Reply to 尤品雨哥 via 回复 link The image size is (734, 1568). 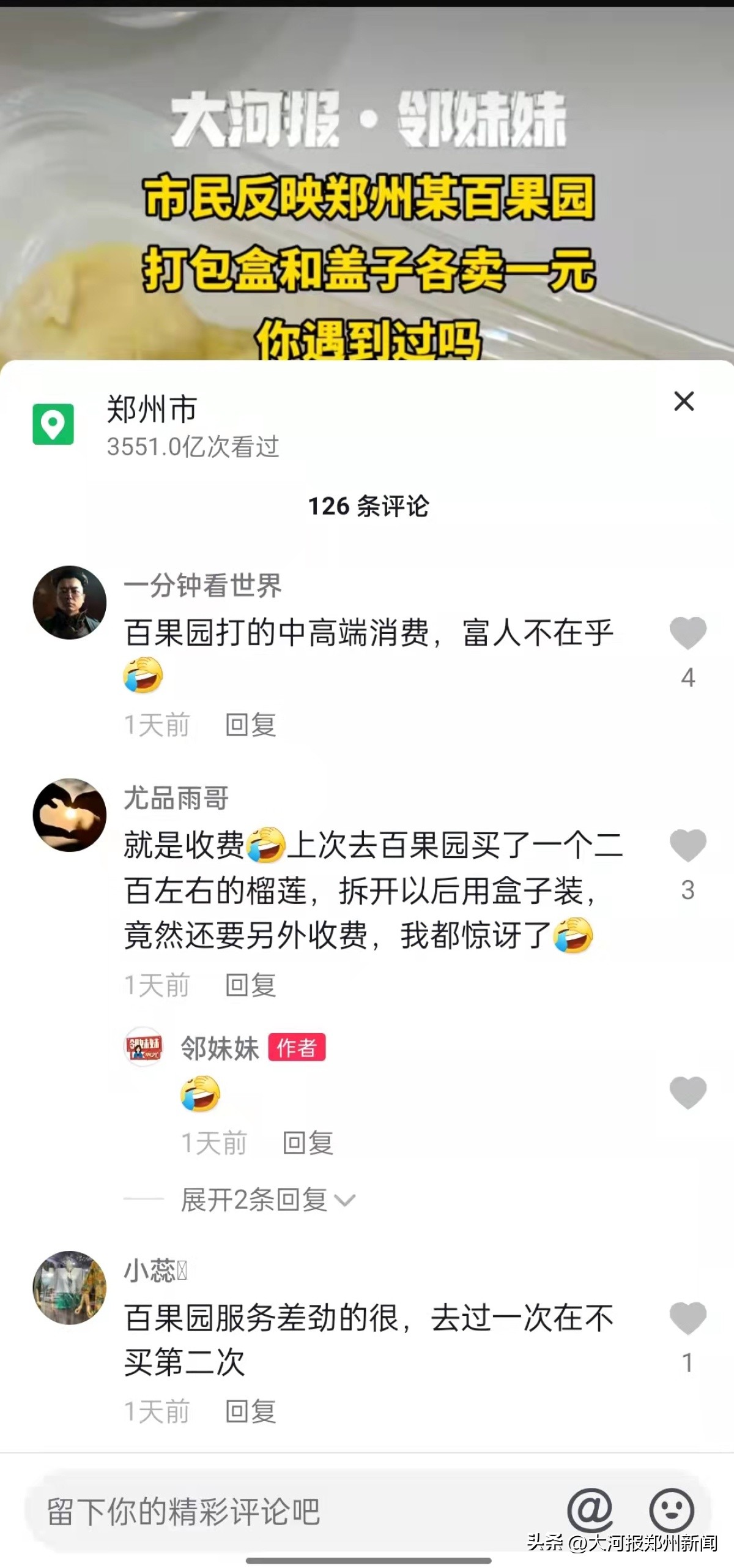tap(251, 984)
